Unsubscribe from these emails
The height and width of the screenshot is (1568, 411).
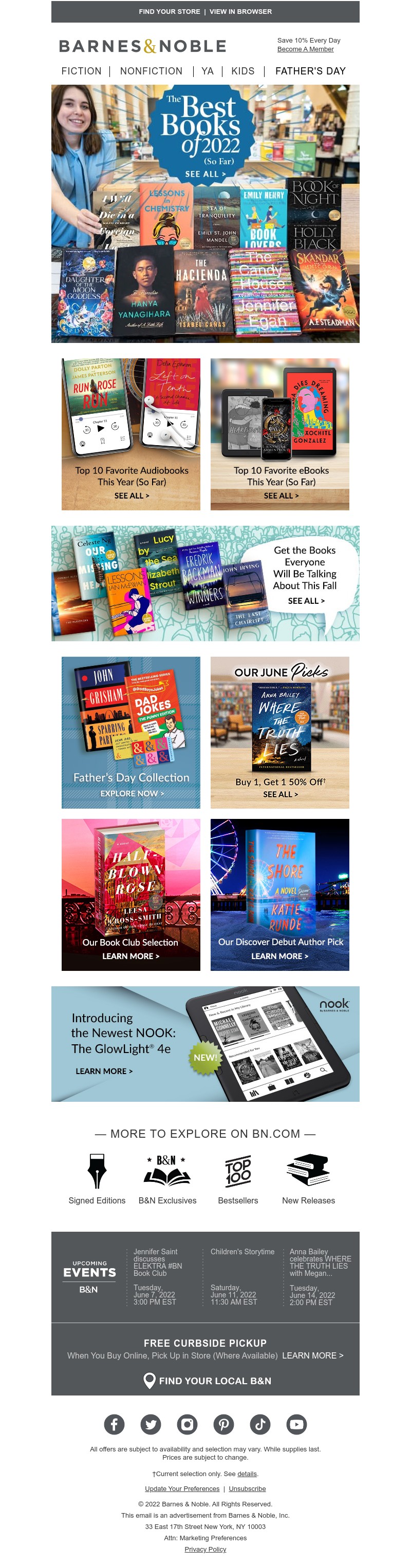[247, 1488]
